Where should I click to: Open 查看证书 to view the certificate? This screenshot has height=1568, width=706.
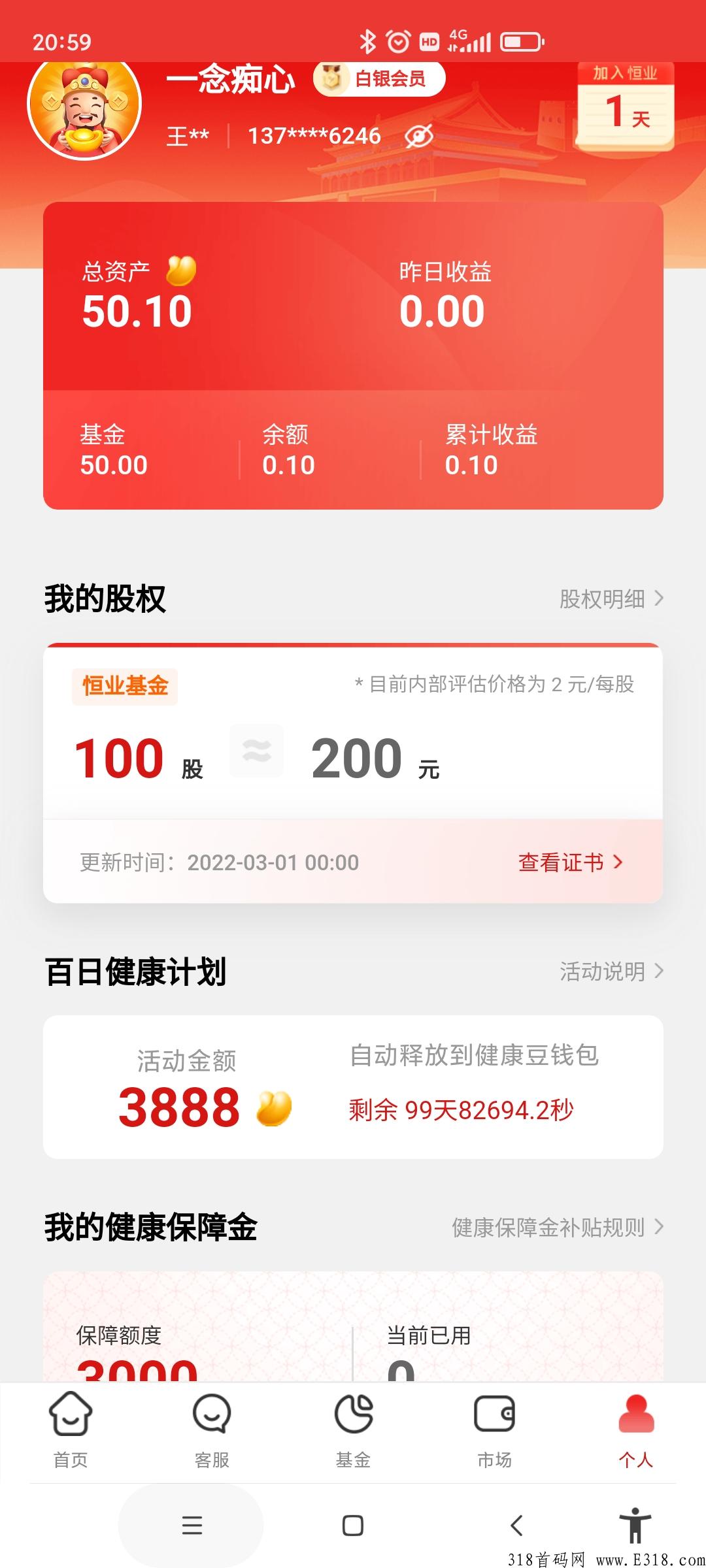coord(571,862)
